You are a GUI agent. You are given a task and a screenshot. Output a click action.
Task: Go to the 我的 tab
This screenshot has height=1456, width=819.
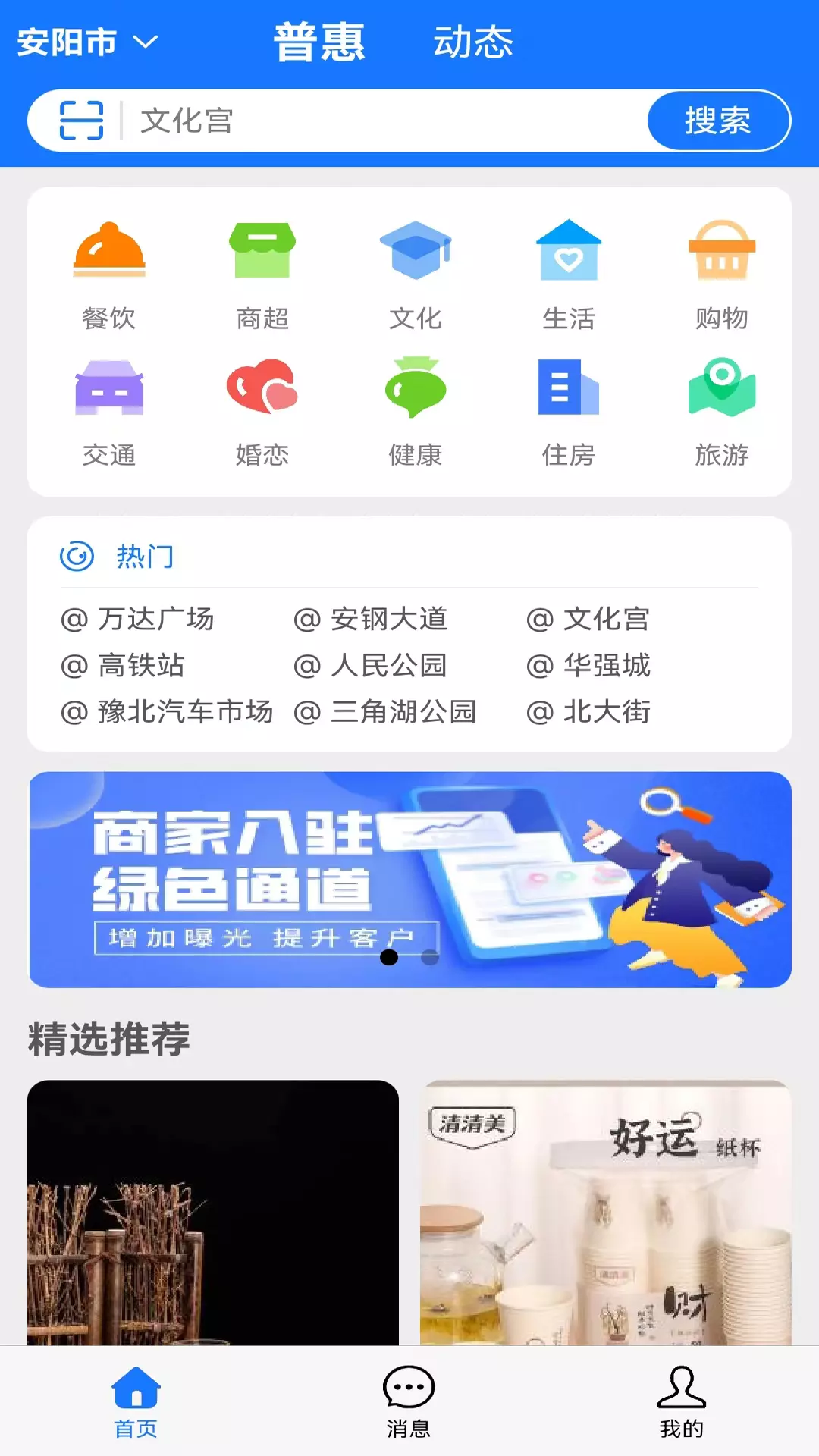click(682, 1402)
